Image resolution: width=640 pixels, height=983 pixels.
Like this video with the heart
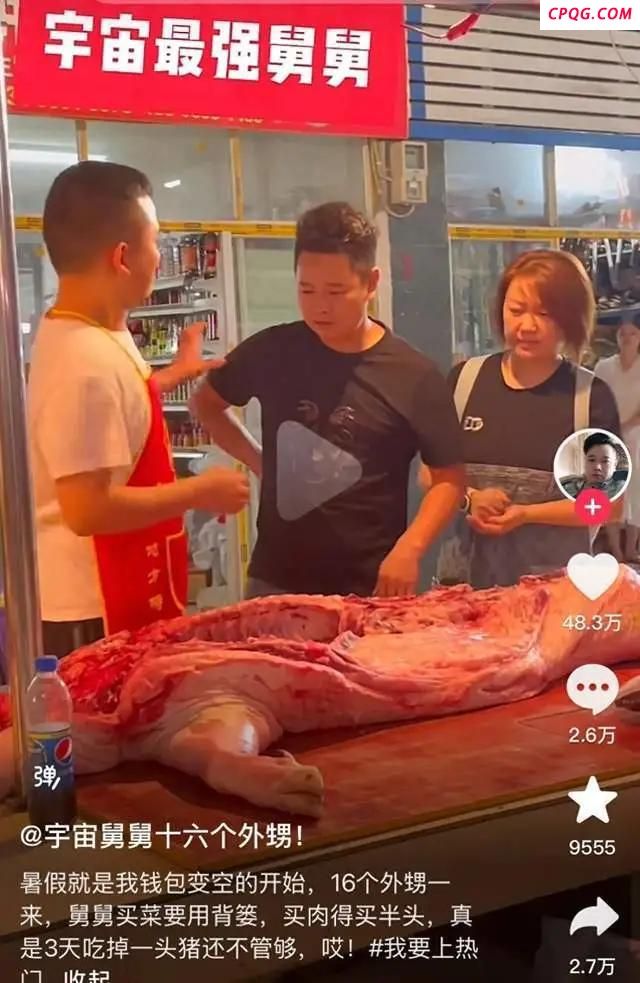[592, 578]
